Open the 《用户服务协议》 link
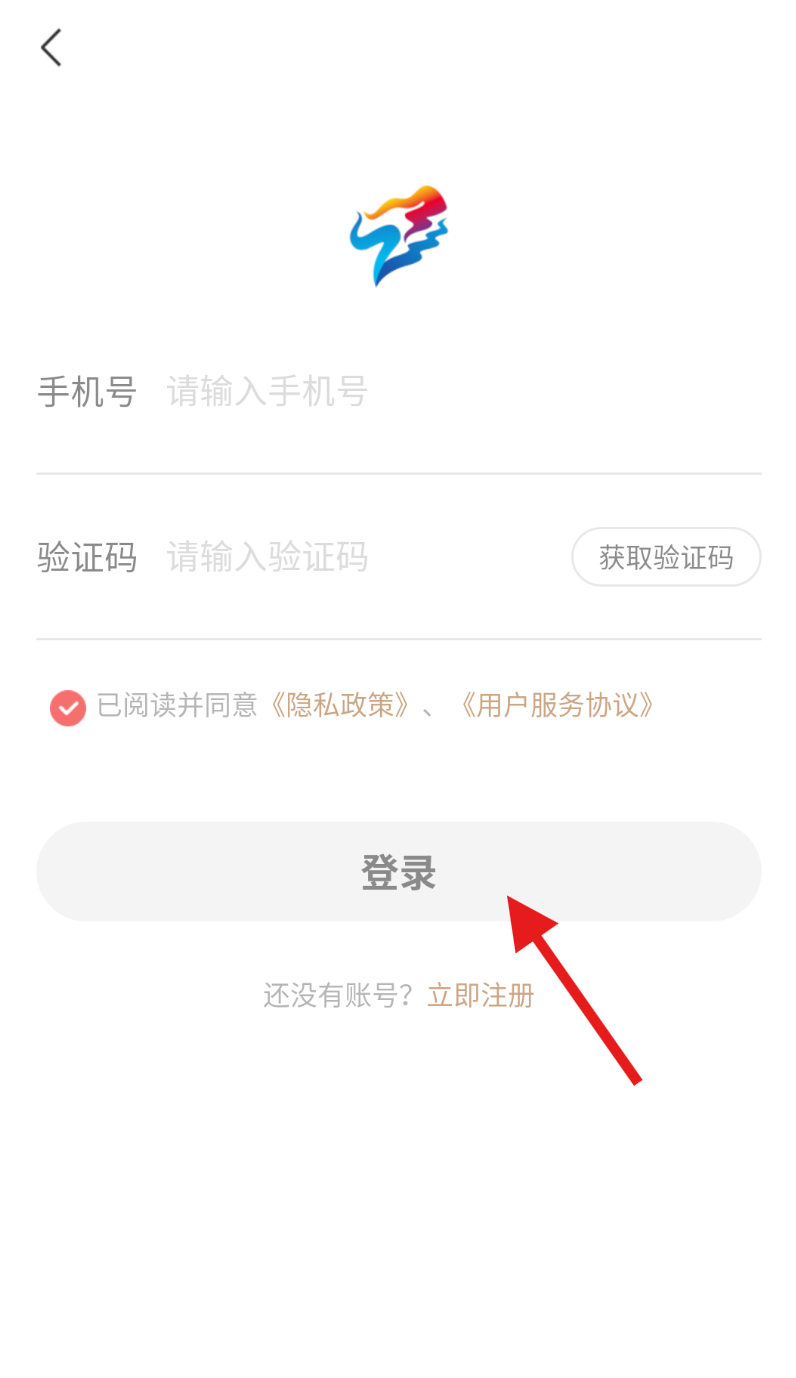Screen dimensions: 796x1378 pyautogui.click(x=557, y=706)
